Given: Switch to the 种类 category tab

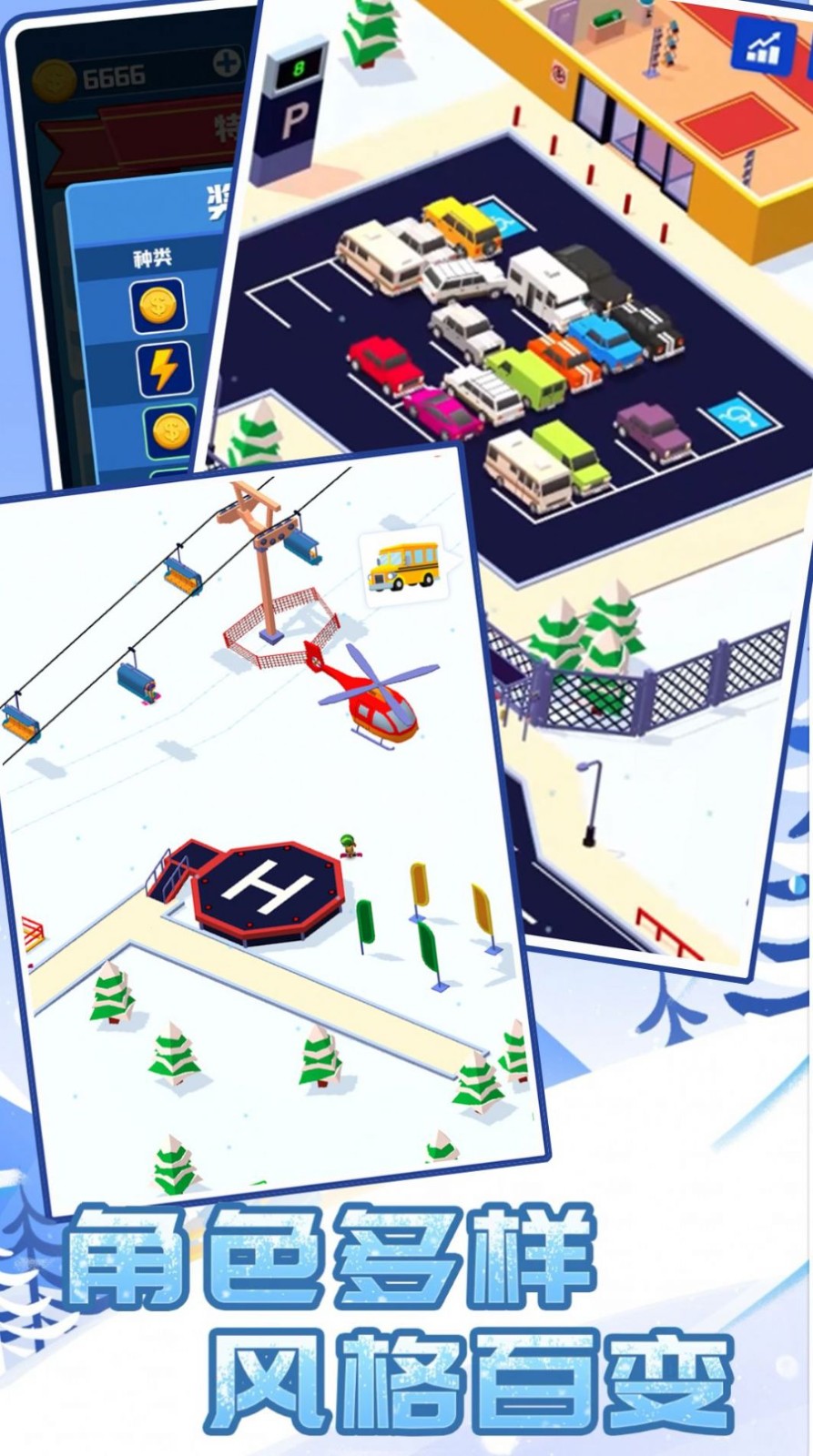Looking at the screenshot, I should point(153,255).
